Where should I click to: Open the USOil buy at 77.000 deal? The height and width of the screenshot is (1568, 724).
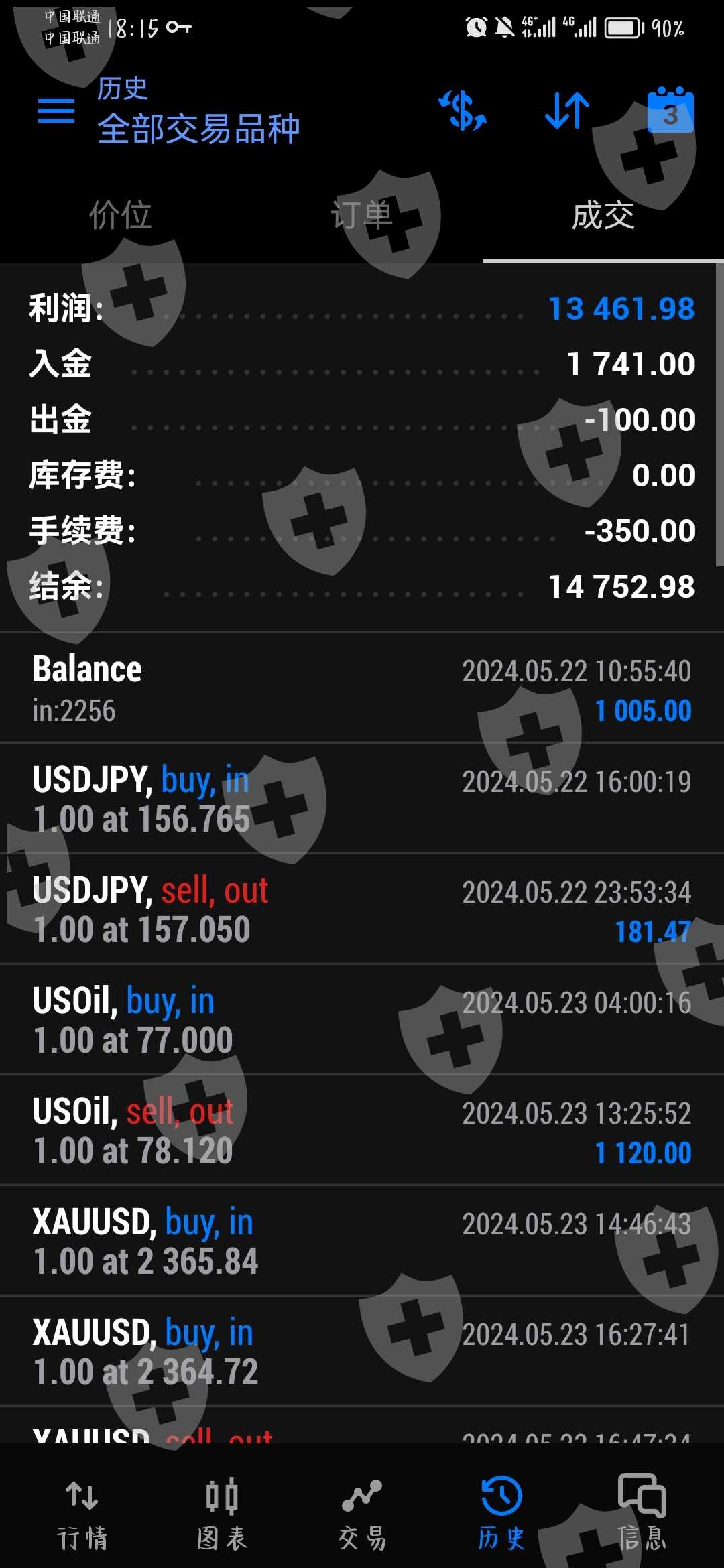(x=362, y=1020)
